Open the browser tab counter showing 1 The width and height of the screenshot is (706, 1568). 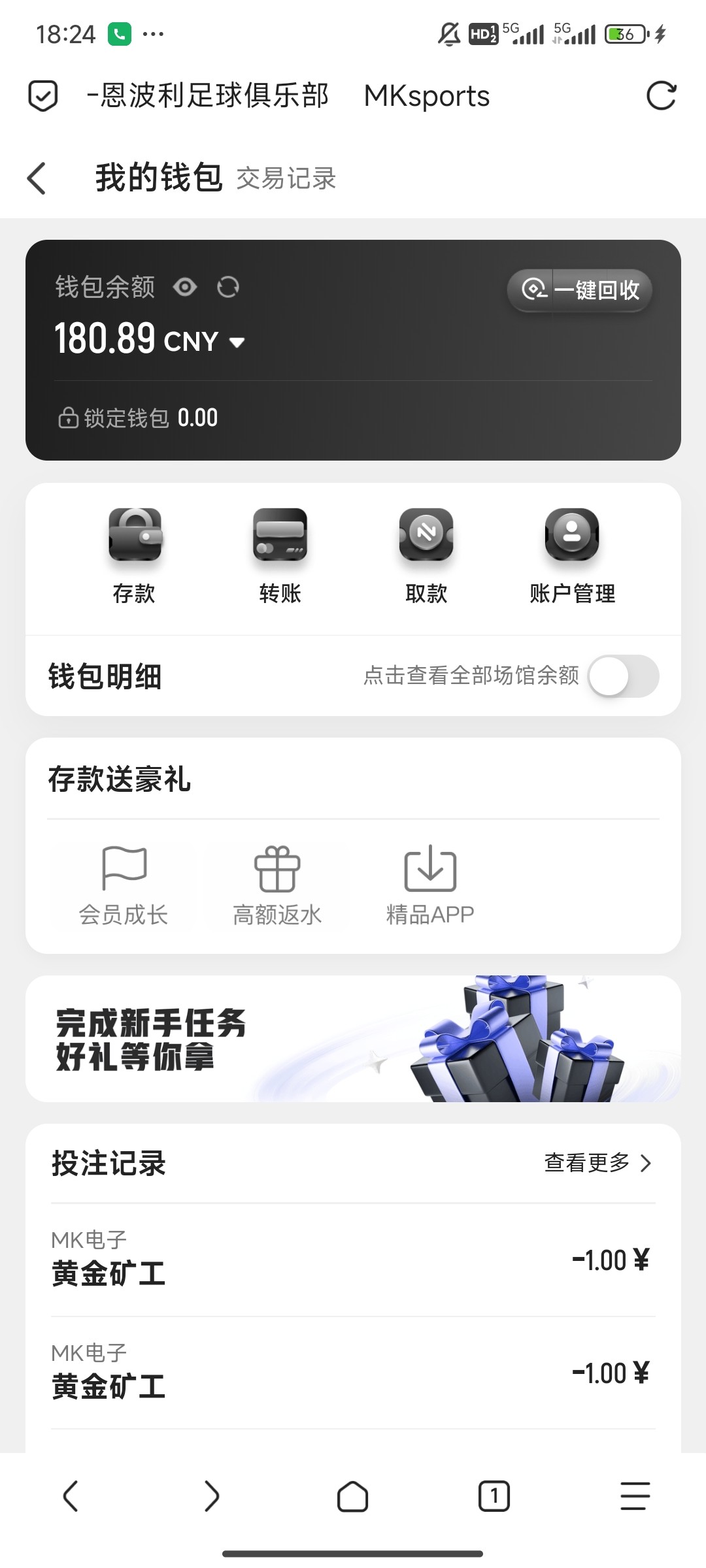click(494, 1495)
